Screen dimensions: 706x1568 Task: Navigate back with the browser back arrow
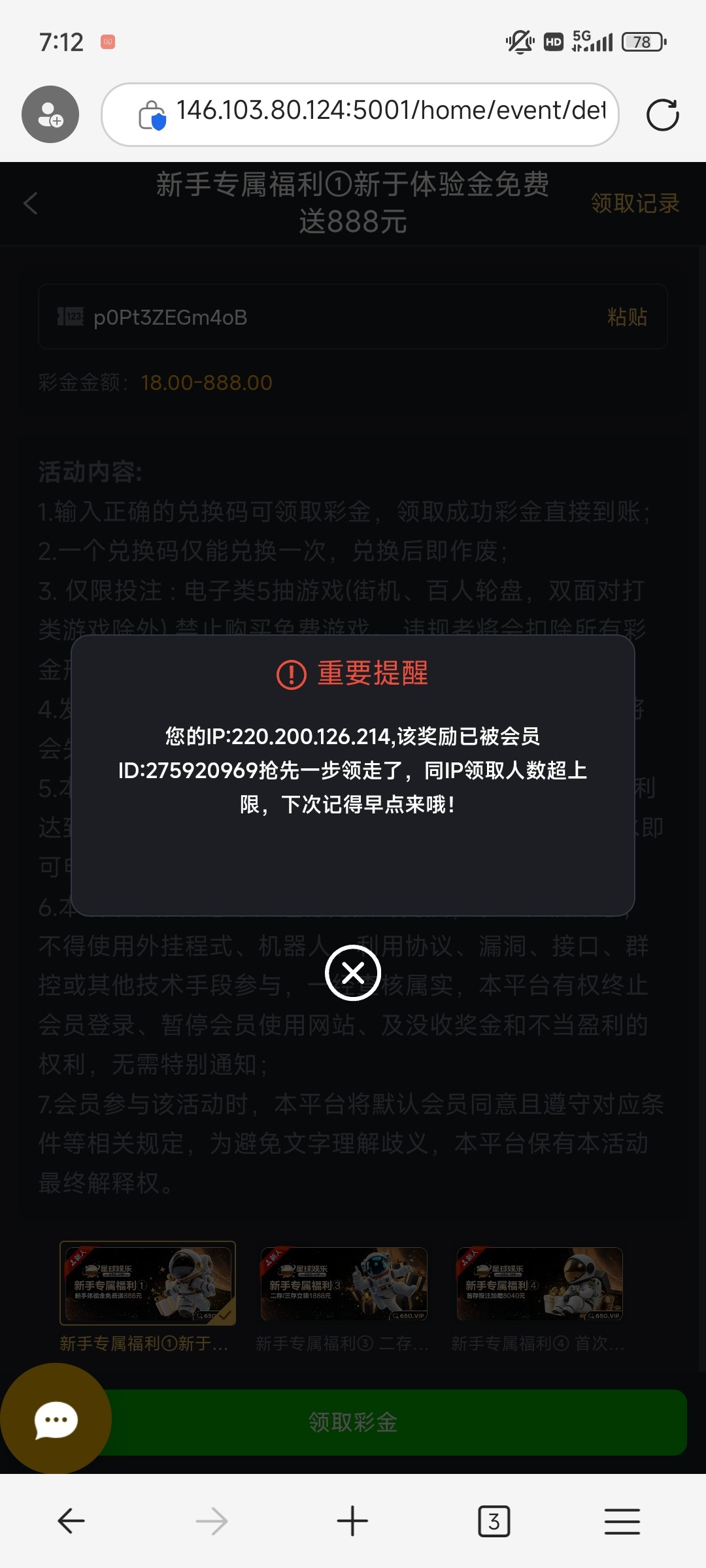[x=71, y=1521]
